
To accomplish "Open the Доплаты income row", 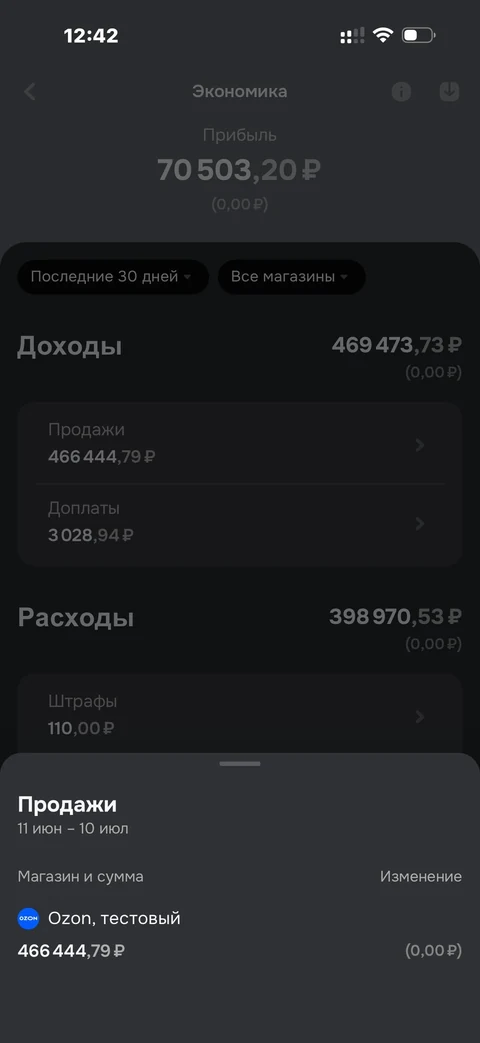I will coord(239,523).
